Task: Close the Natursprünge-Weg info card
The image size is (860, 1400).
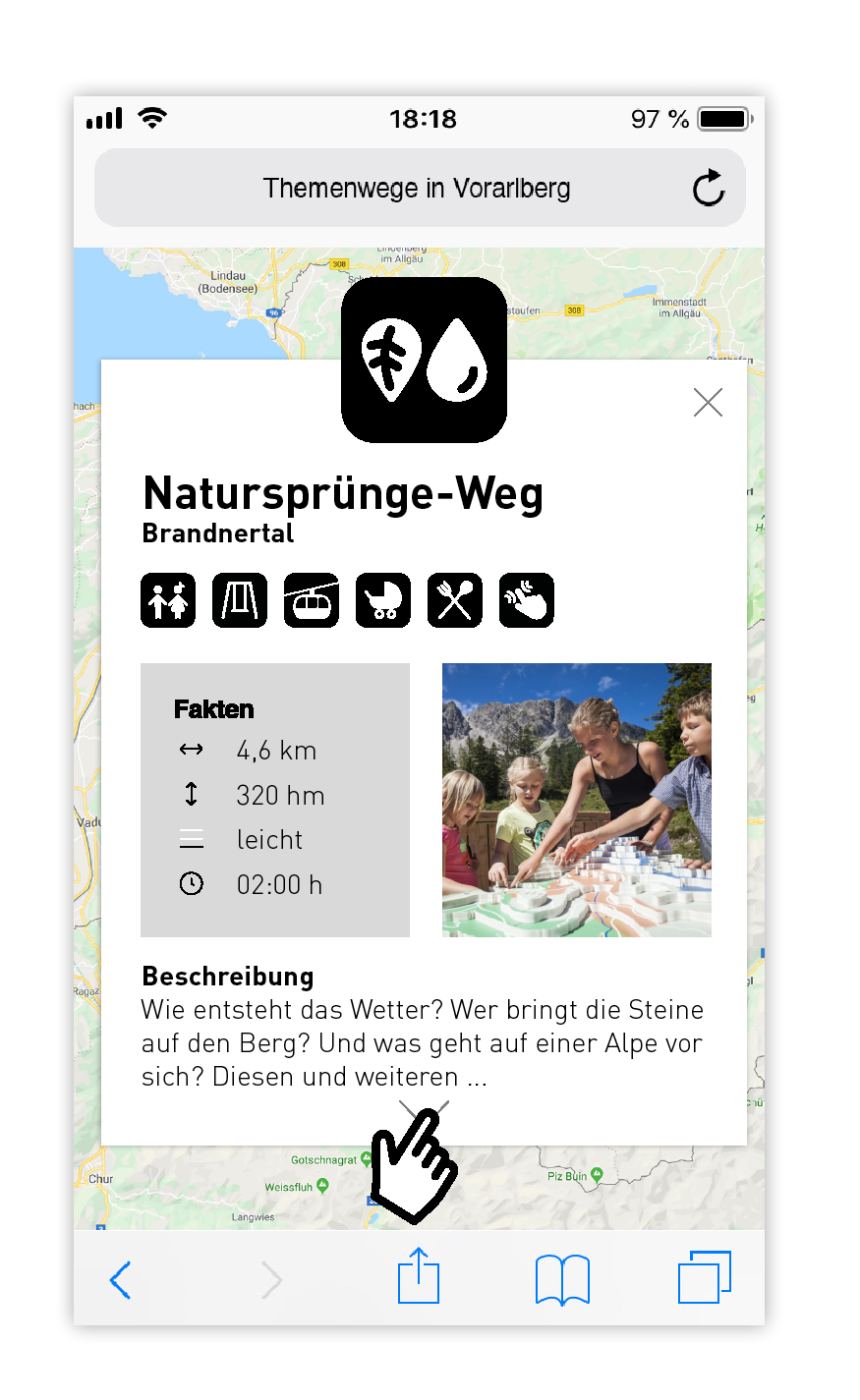Action: click(x=708, y=402)
